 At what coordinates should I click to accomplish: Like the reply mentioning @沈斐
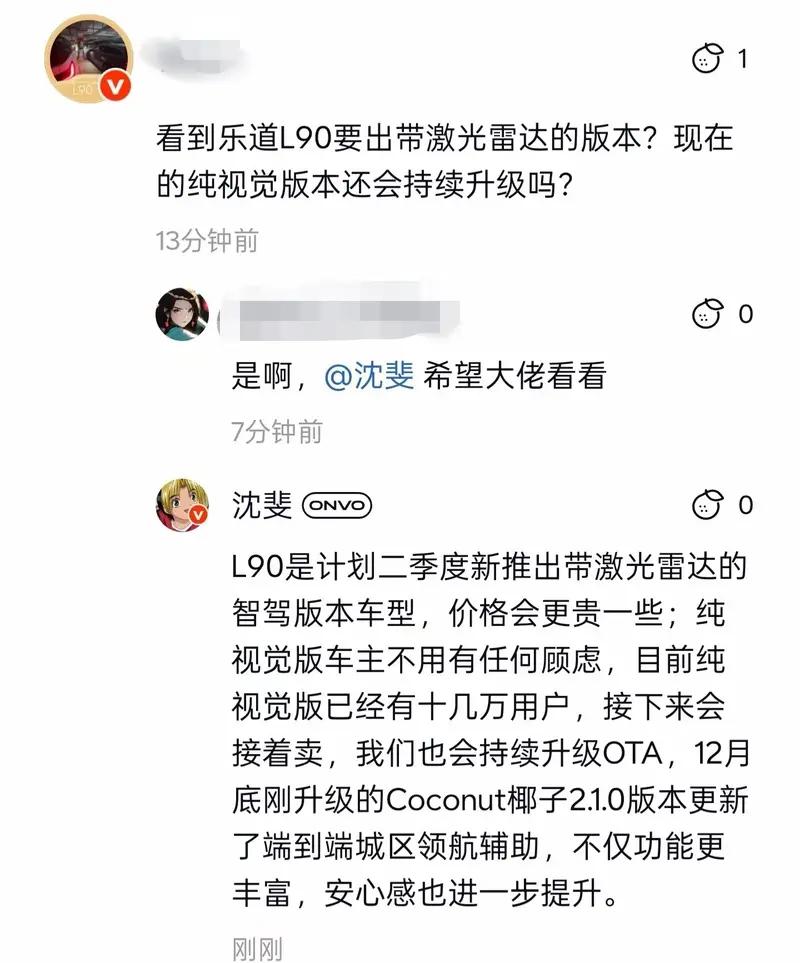click(x=707, y=314)
